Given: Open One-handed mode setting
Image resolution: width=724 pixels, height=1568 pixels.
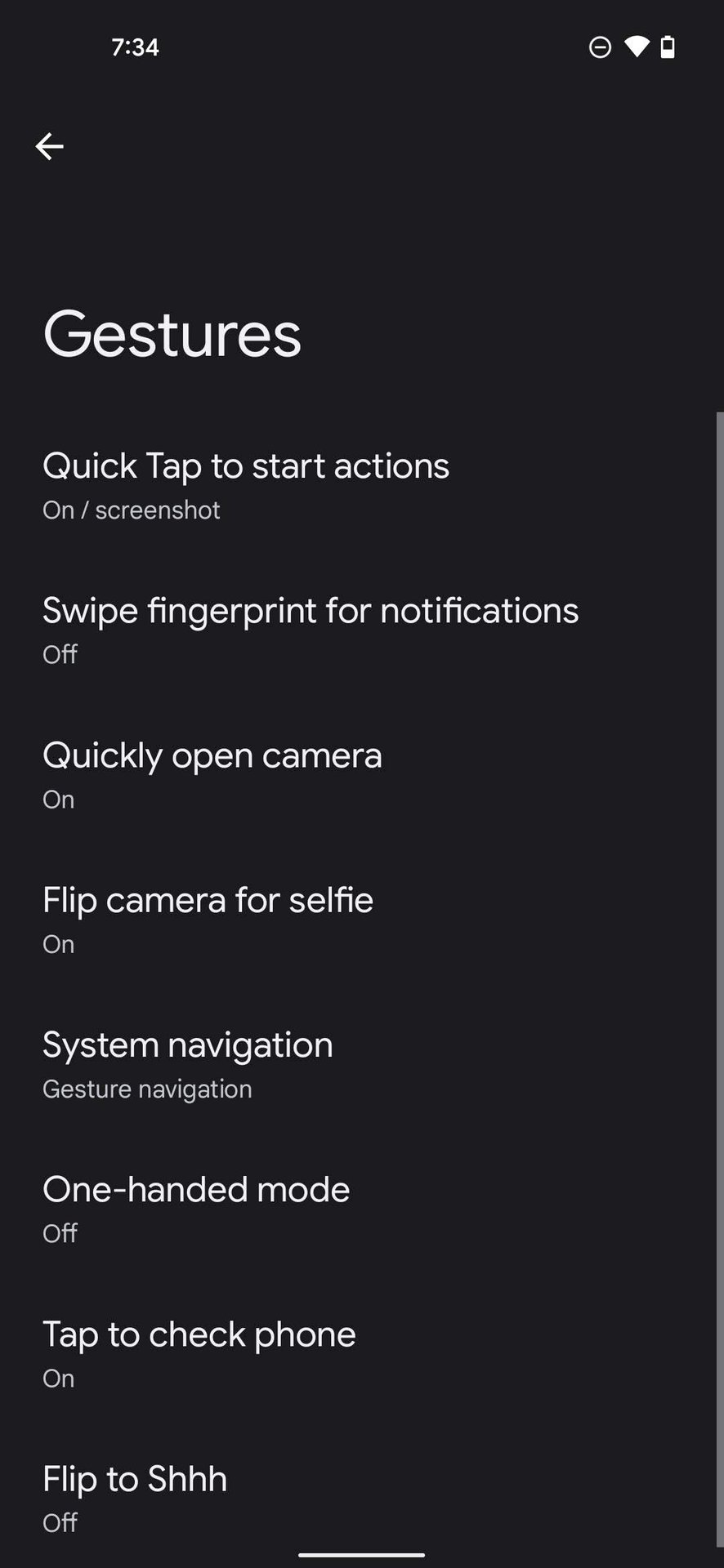Looking at the screenshot, I should (196, 1208).
